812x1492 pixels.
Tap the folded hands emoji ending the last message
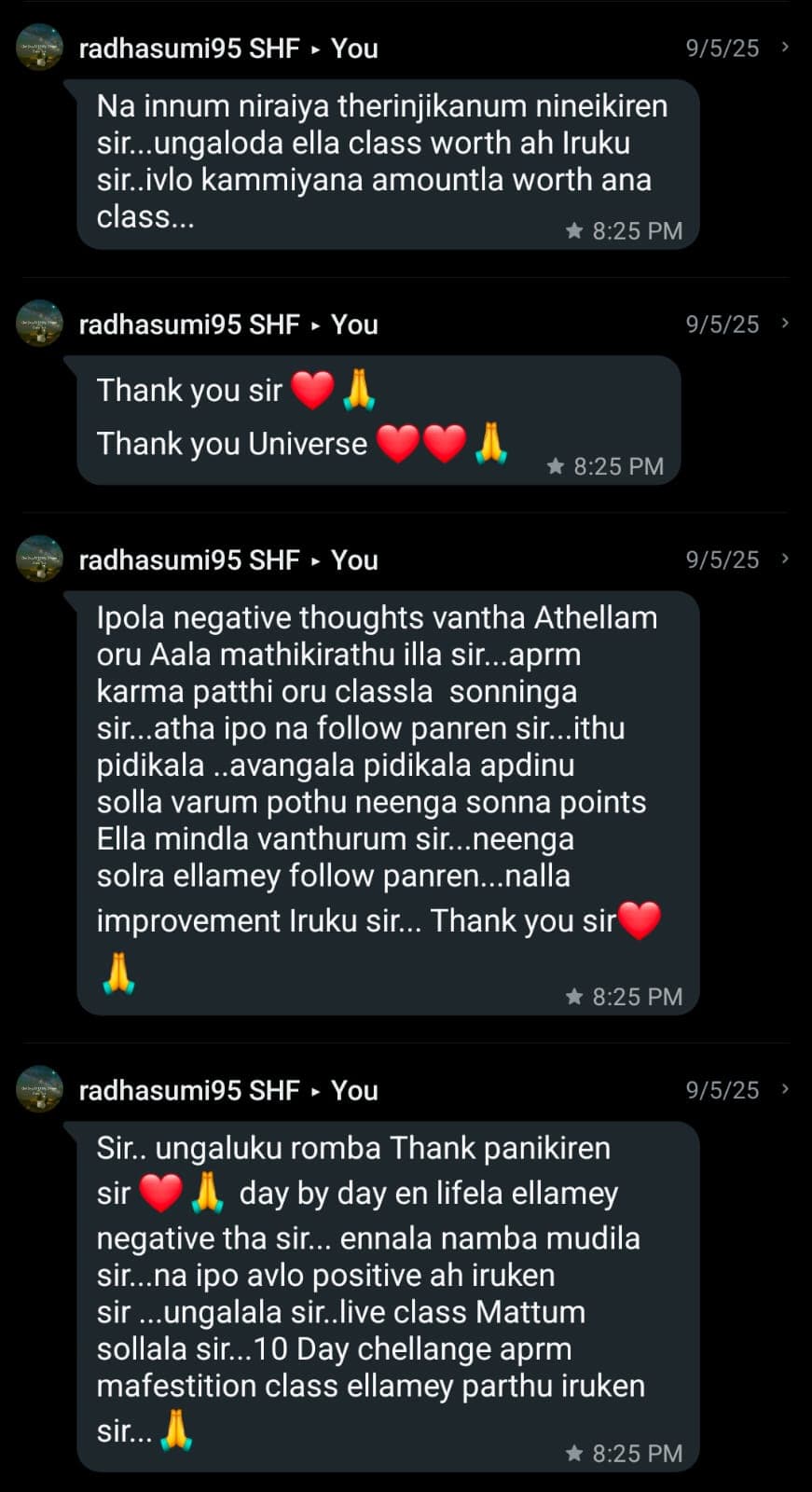175,1430
